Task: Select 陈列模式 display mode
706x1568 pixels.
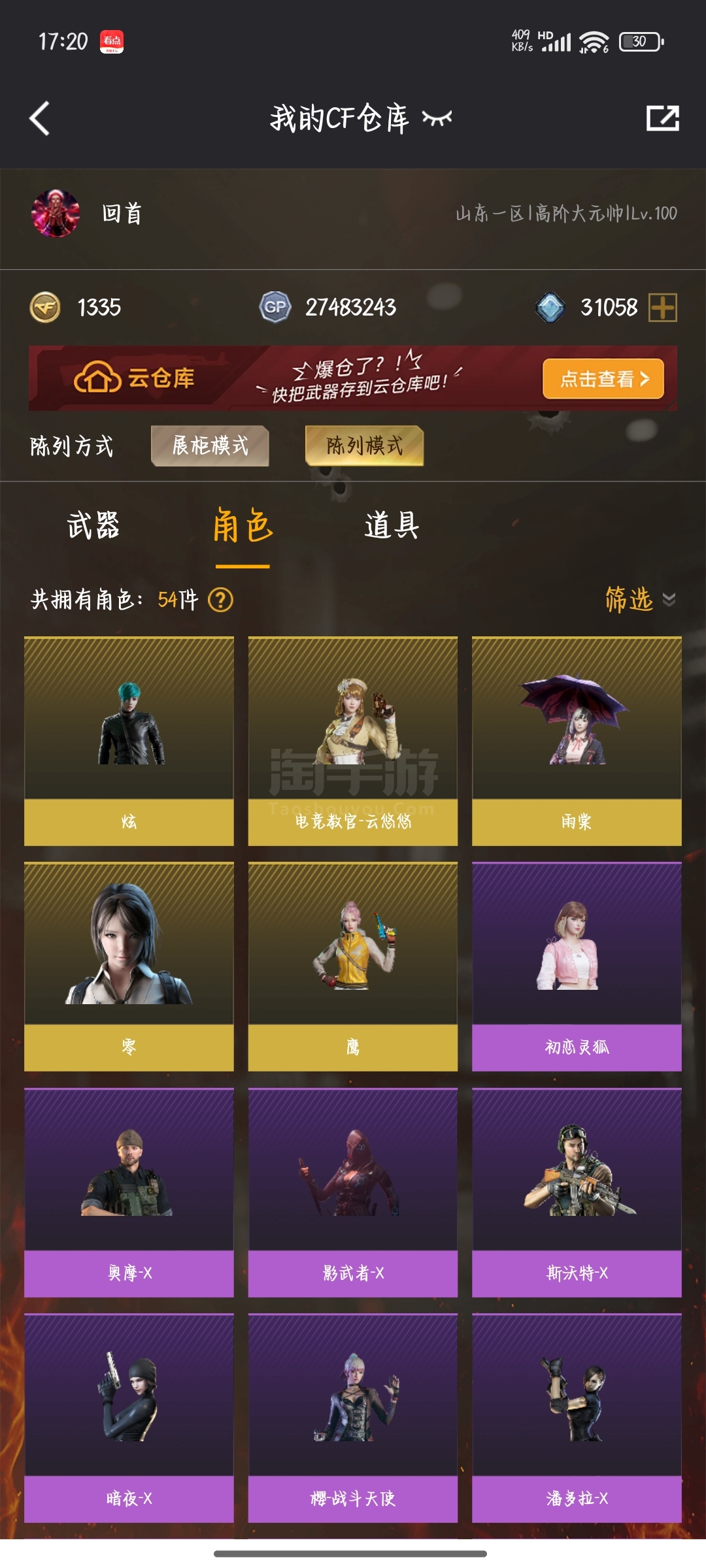Action: (x=364, y=446)
